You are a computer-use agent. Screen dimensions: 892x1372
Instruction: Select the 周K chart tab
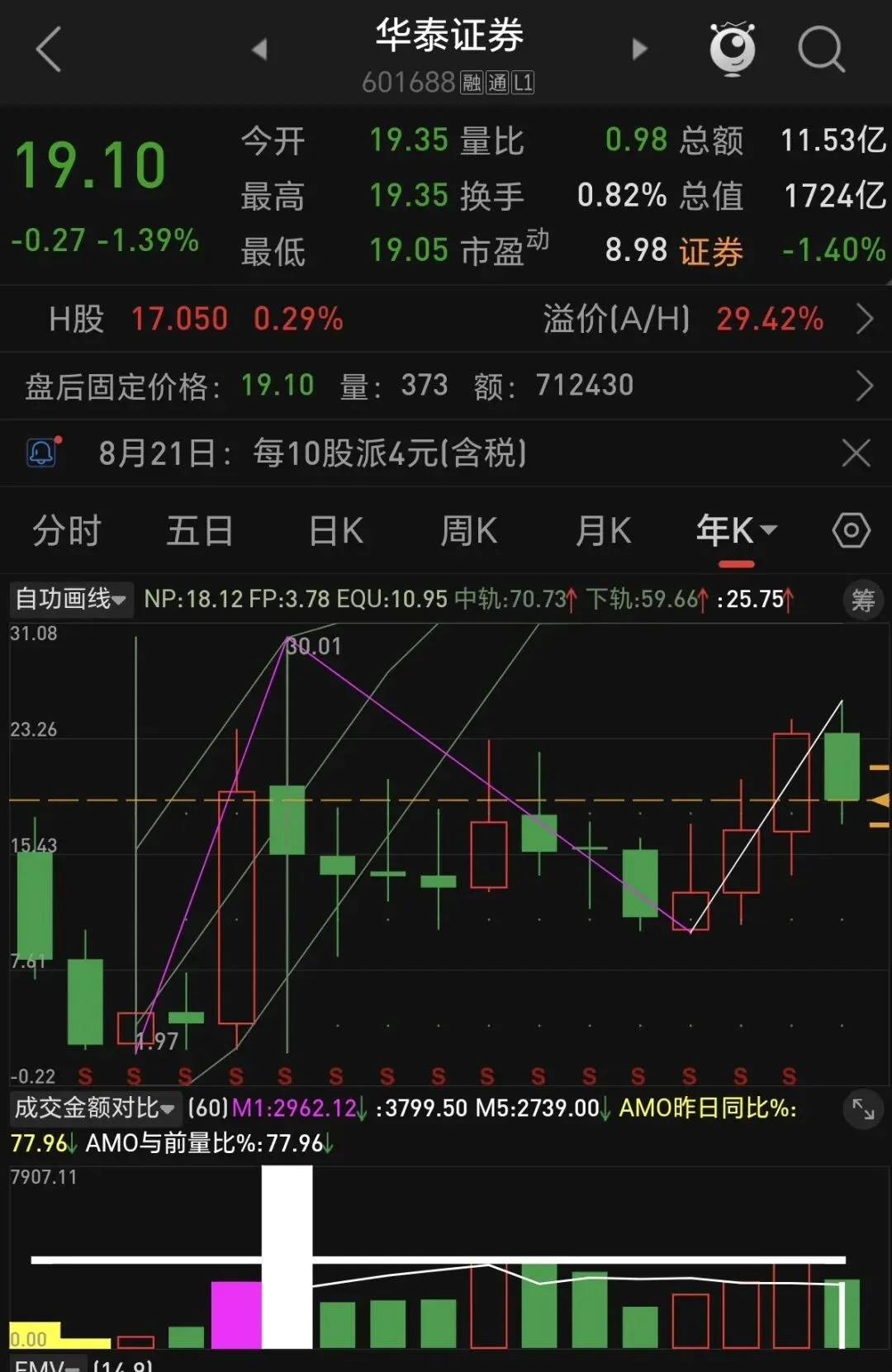pyautogui.click(x=468, y=530)
